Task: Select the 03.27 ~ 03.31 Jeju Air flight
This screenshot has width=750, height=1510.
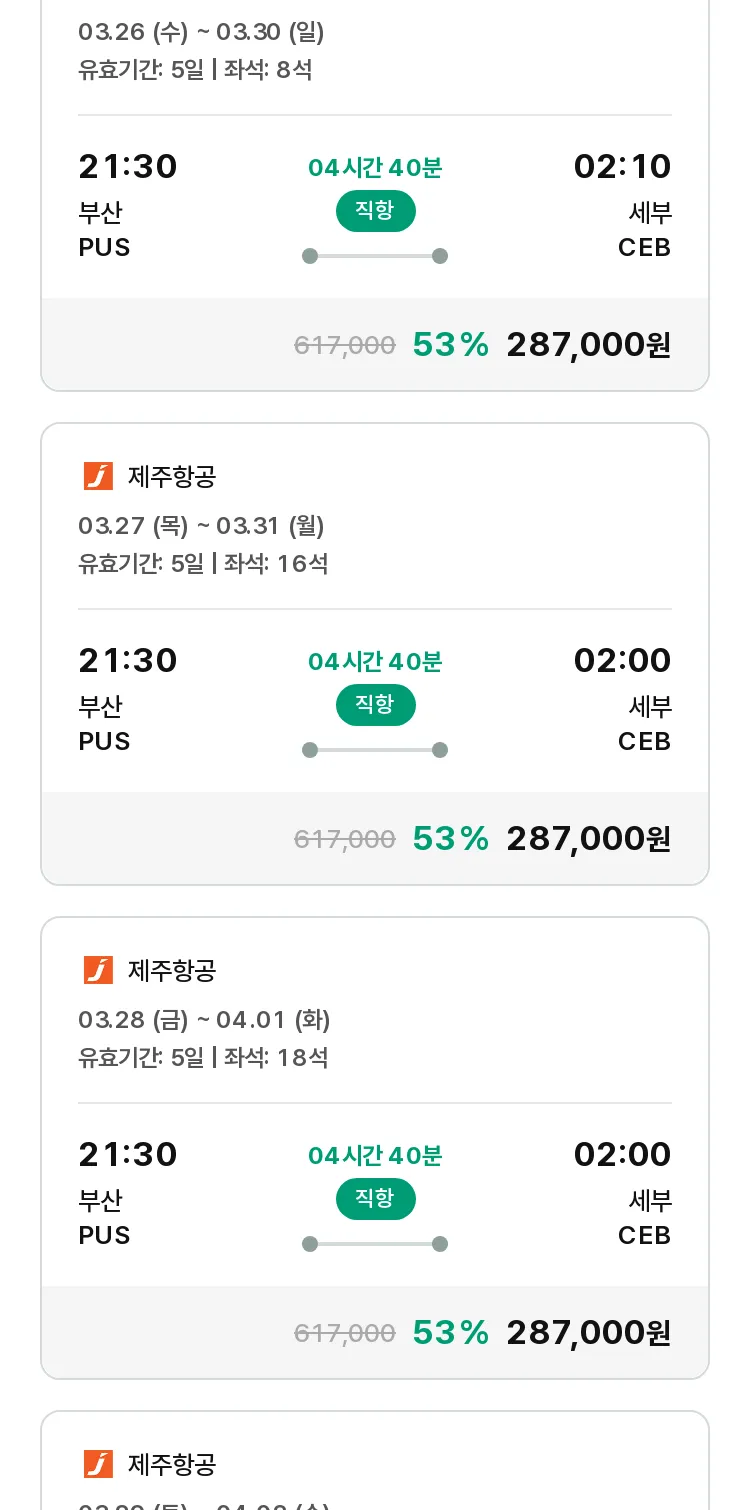Action: (375, 654)
